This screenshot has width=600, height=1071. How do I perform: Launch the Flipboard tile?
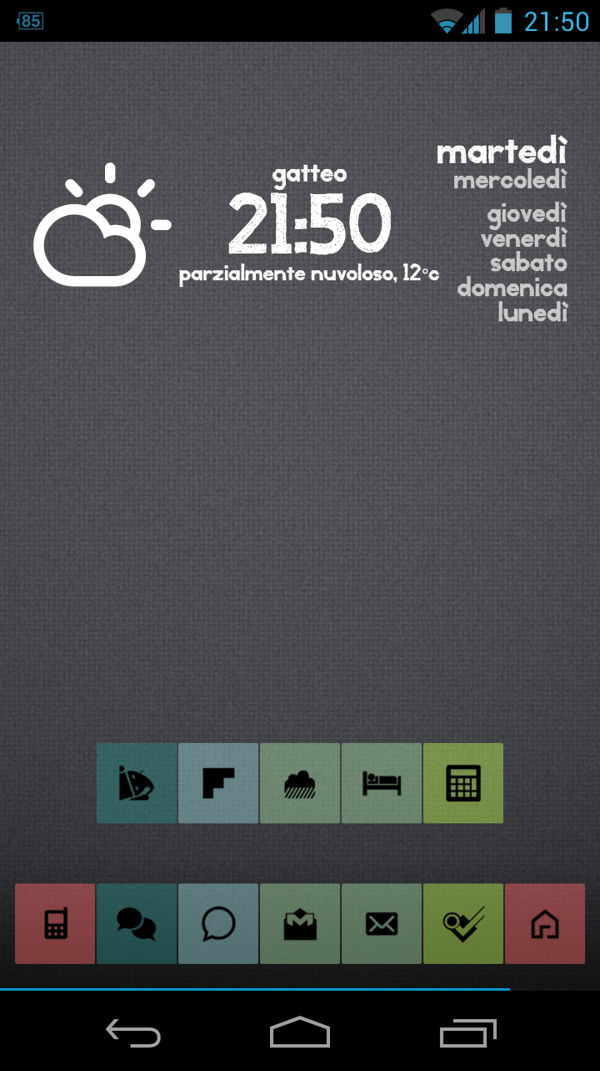click(218, 783)
